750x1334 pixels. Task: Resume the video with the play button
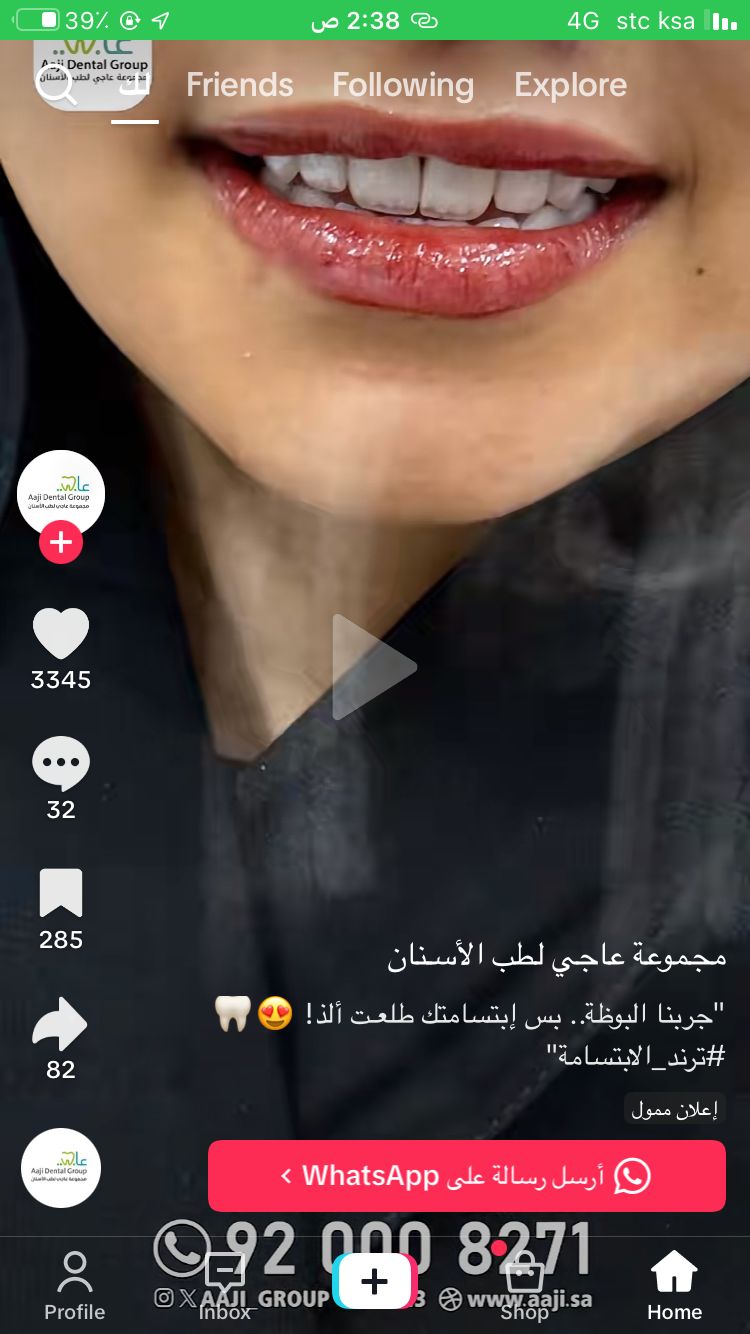(x=373, y=667)
